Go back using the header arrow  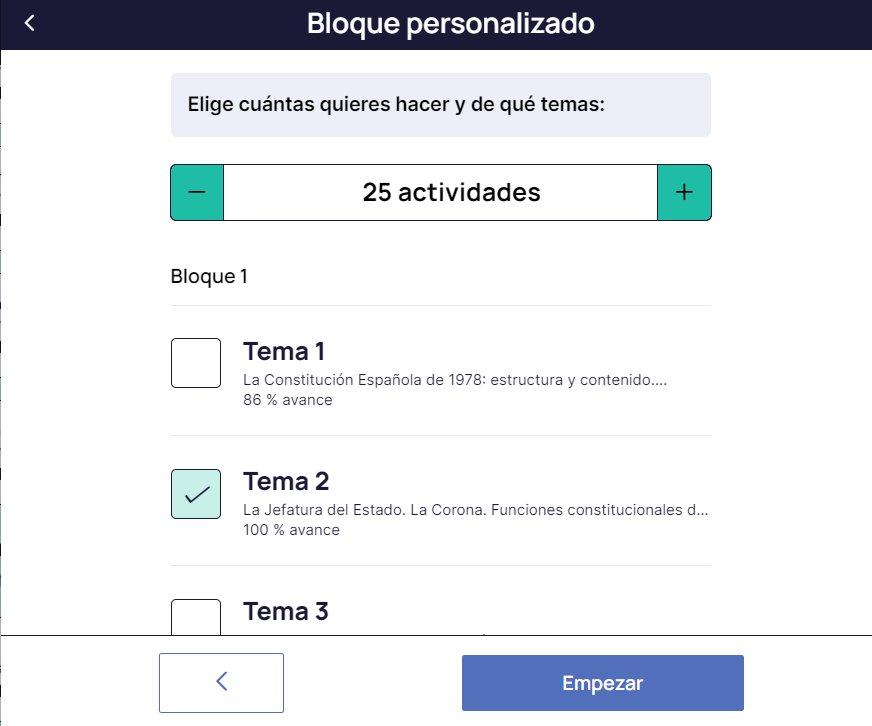30,23
